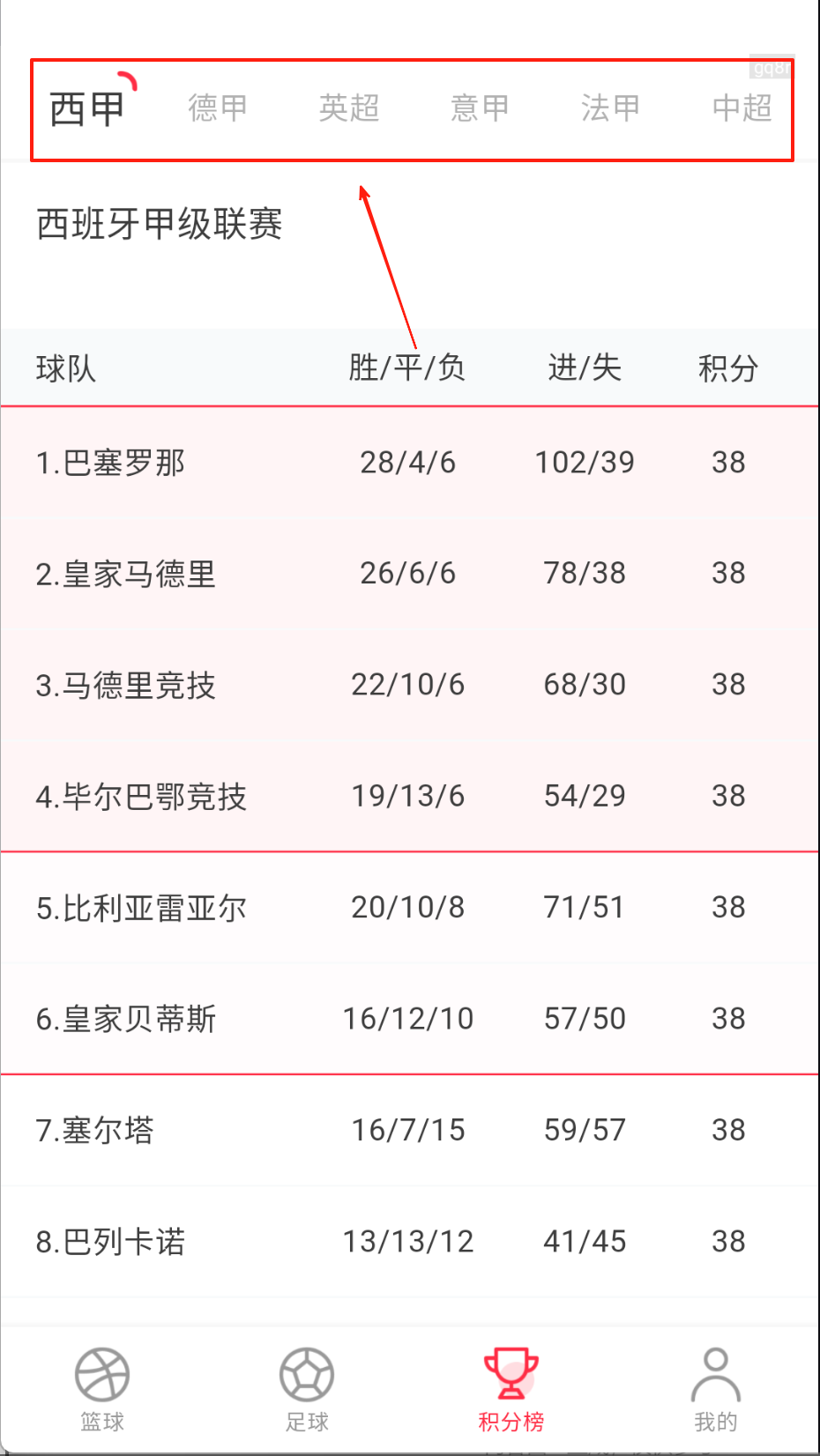The width and height of the screenshot is (820, 1456).
Task: Select the 西甲 league tab
Action: point(86,109)
